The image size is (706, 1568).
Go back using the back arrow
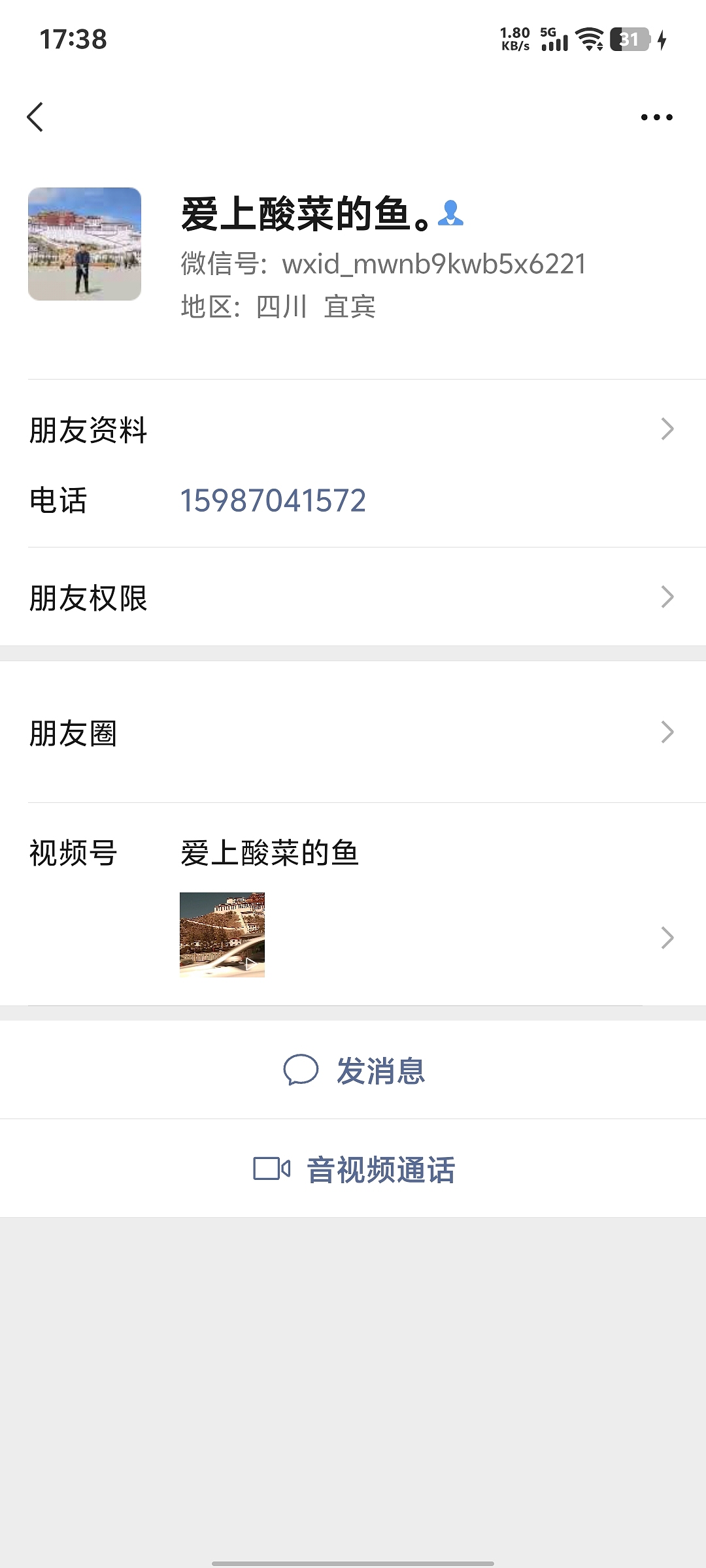point(35,118)
